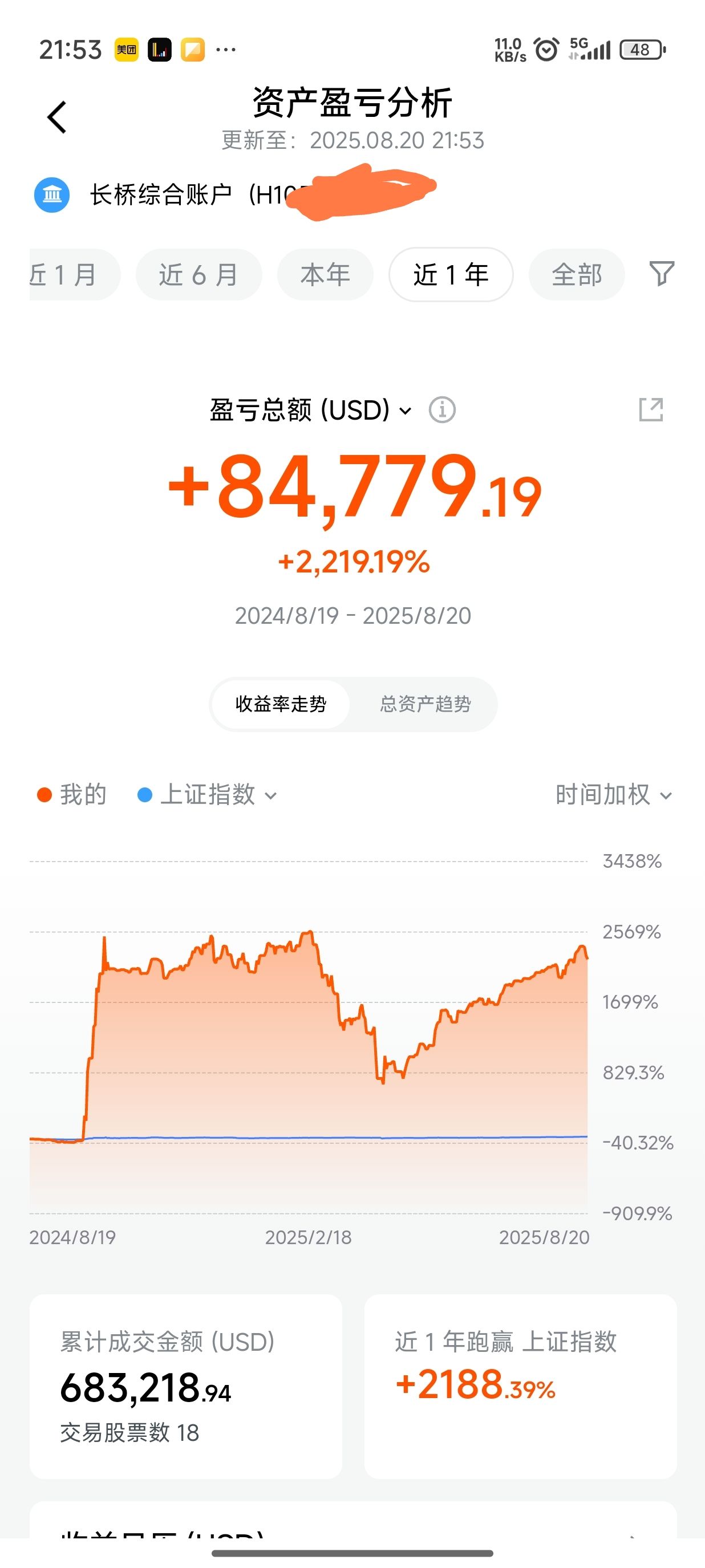The height and width of the screenshot is (1568, 705).
Task: Expand the 盈亏总额 (USD) dropdown
Action: click(310, 411)
